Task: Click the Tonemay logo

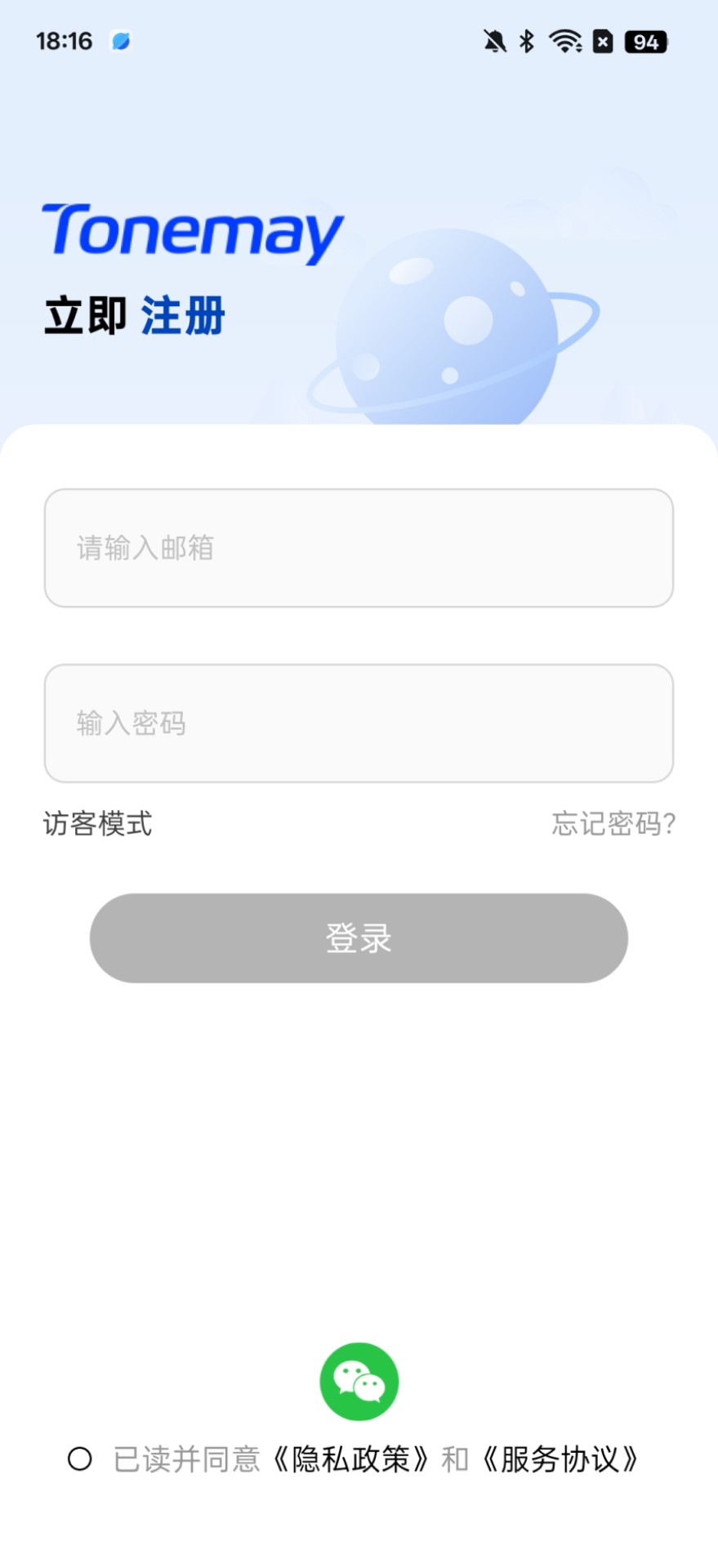Action: 193,234
